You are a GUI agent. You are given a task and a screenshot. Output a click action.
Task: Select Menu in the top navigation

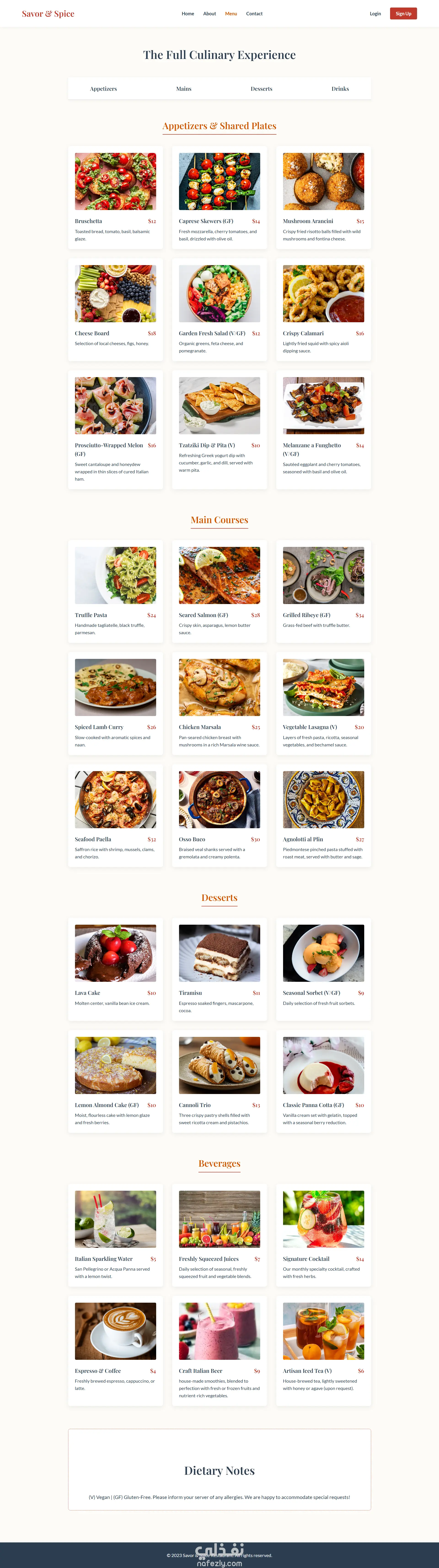(x=231, y=13)
